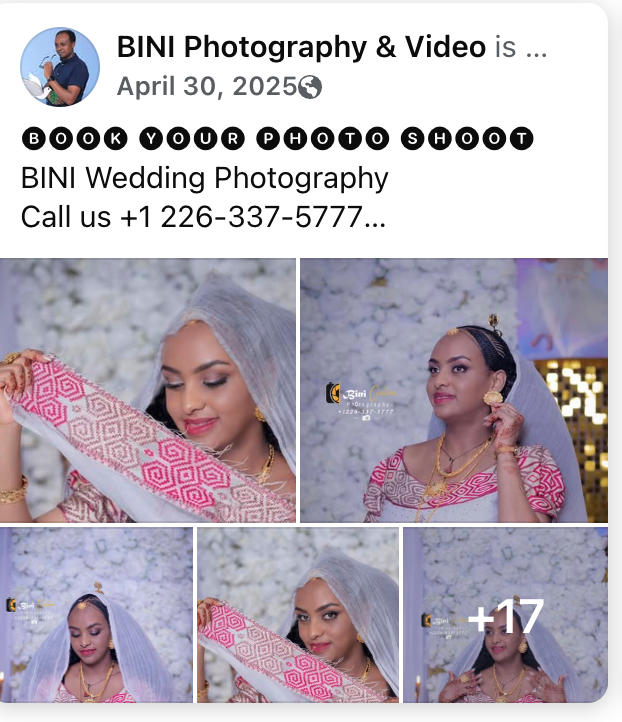
Task: Open the BINI Photography & Video profile picture
Action: click(60, 67)
